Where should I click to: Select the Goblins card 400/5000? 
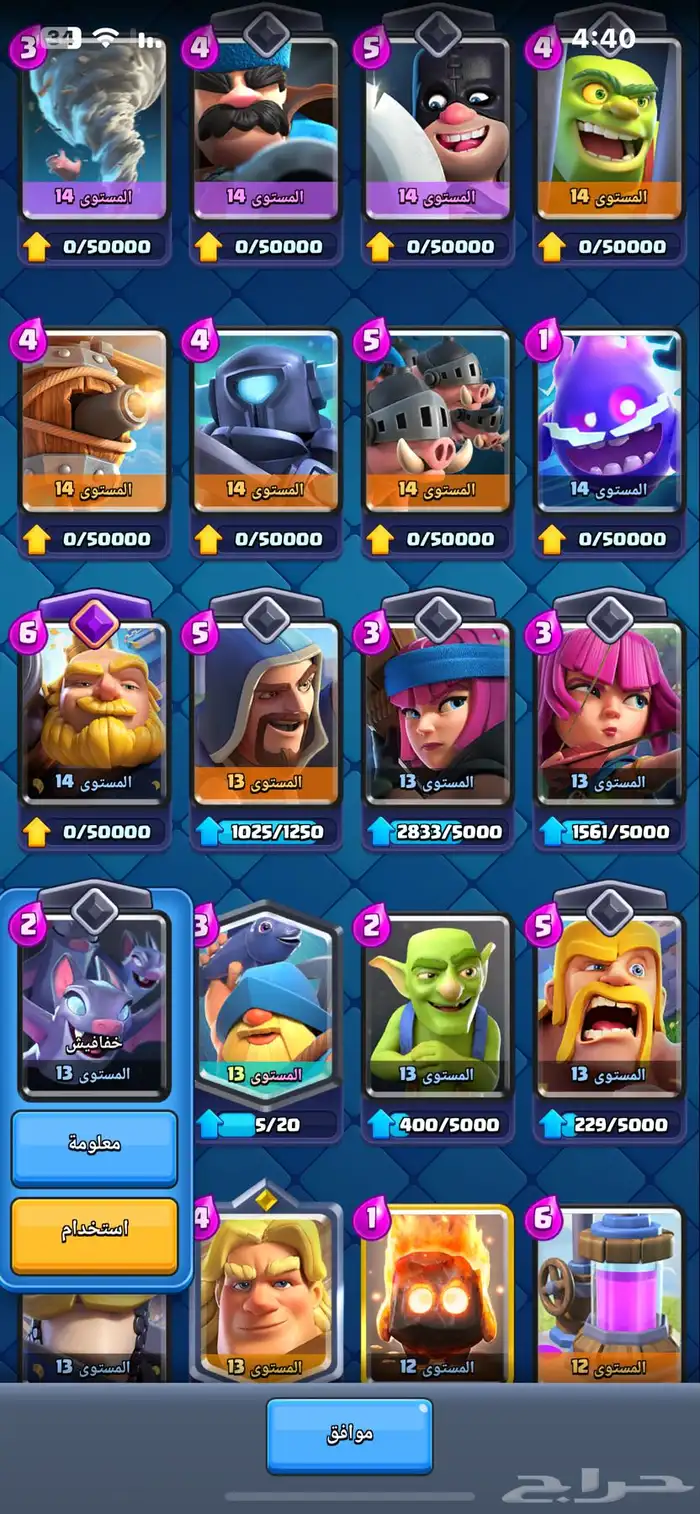(437, 1005)
